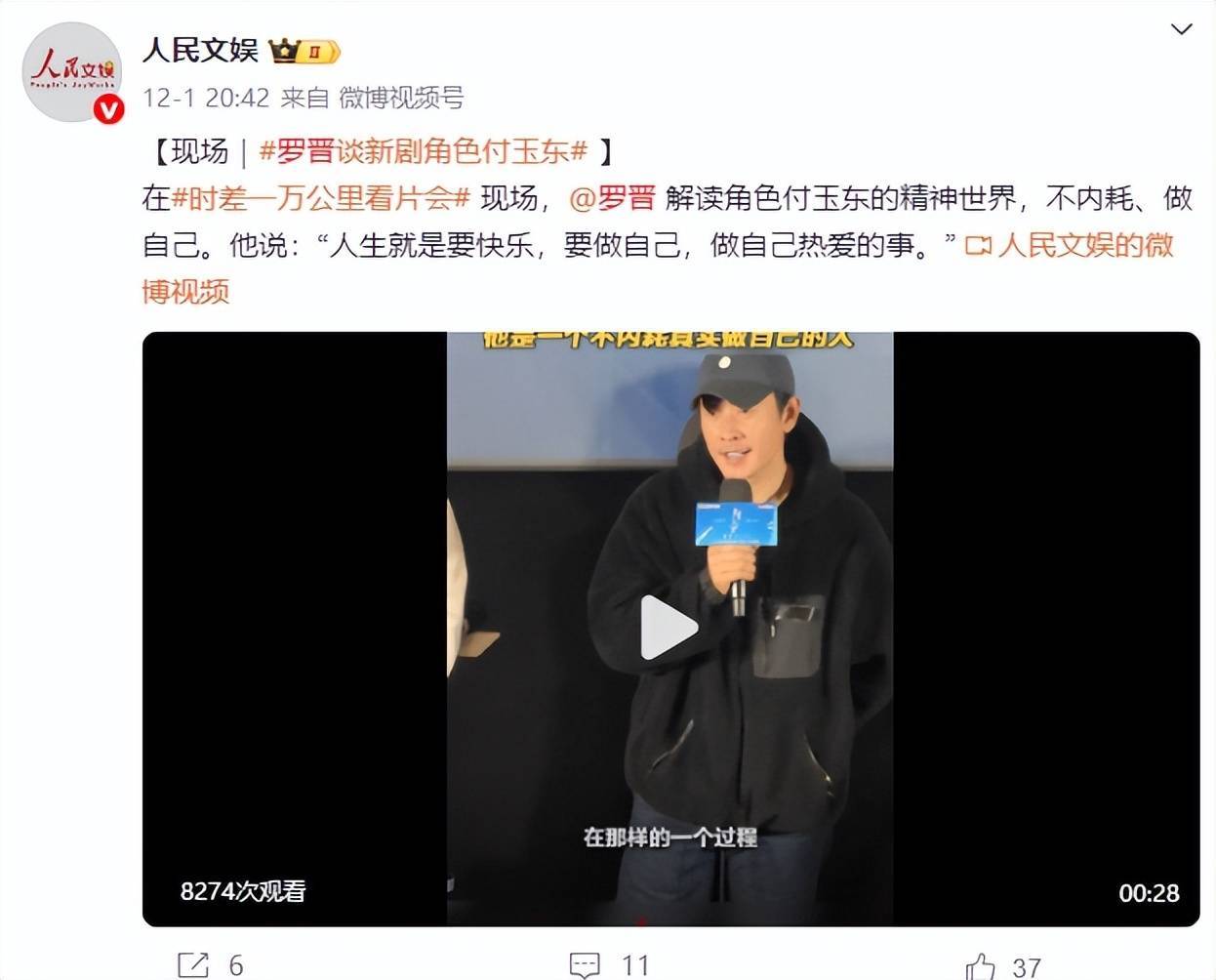Open the 微博视频号 source link

[400, 98]
